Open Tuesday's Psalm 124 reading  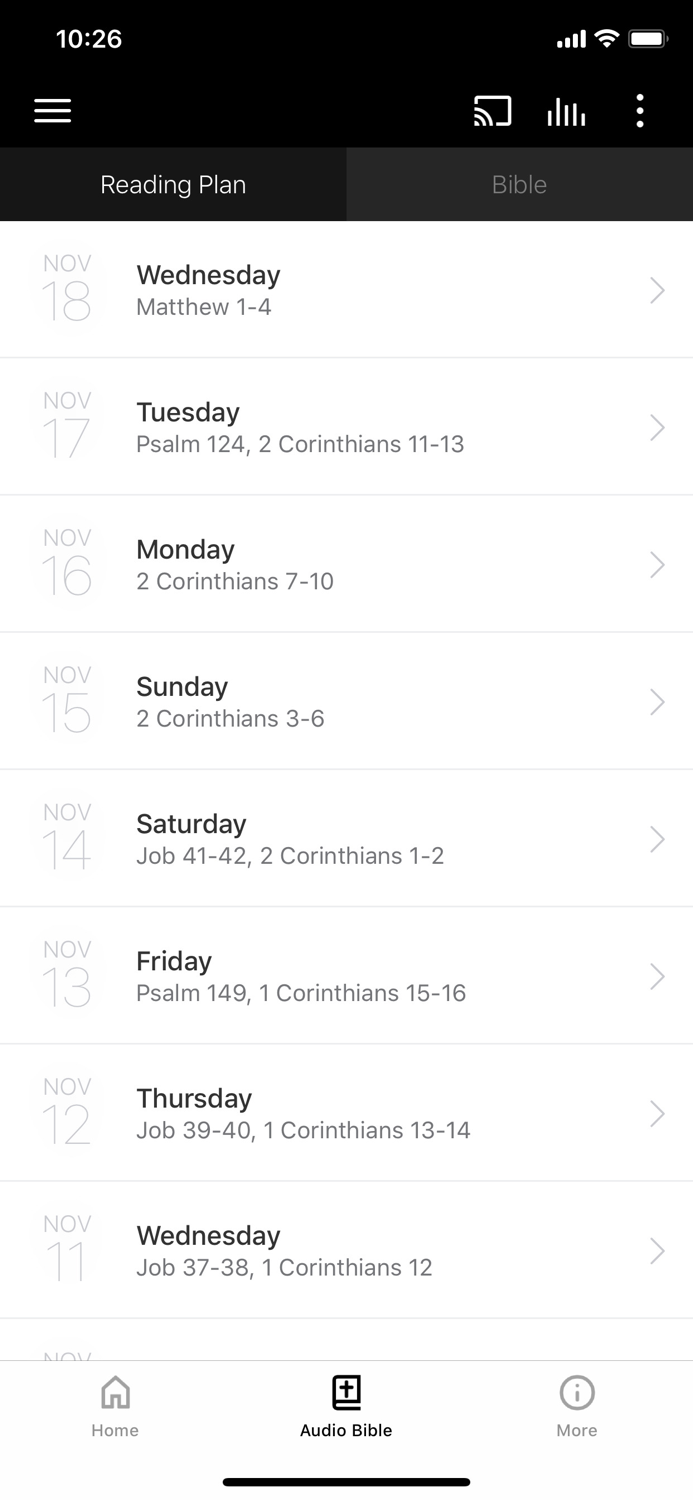[346, 427]
